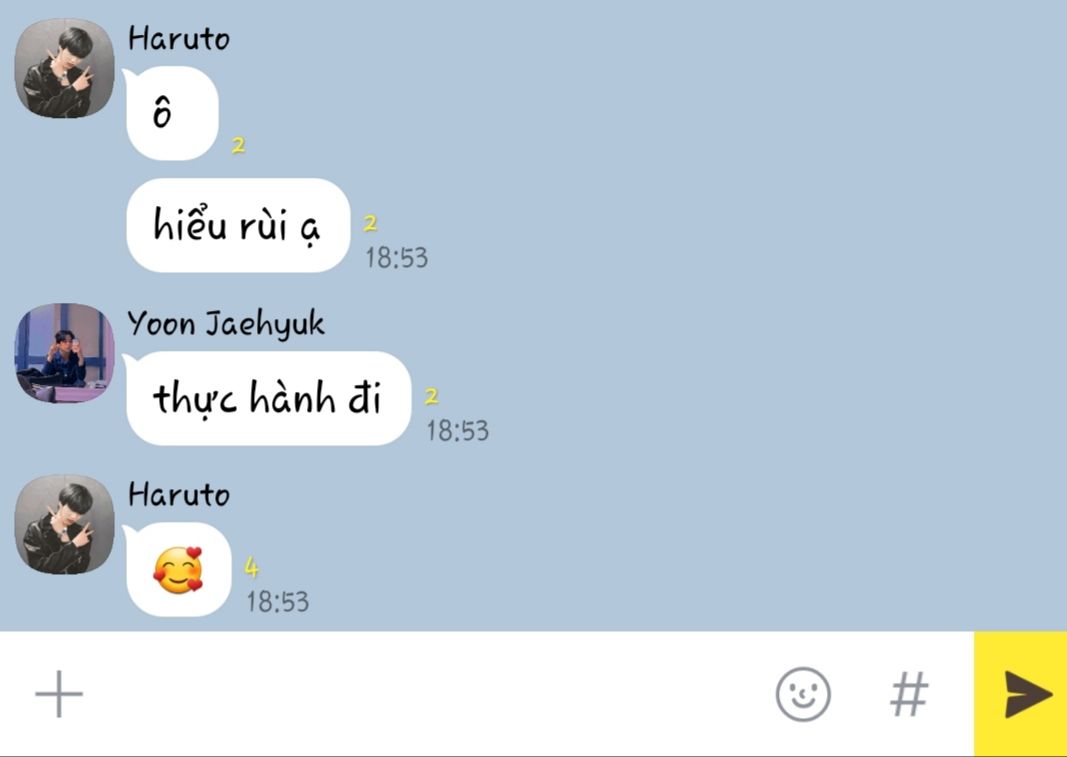The image size is (1067, 757).
Task: Tap the hashtag search icon
Action: point(910,694)
